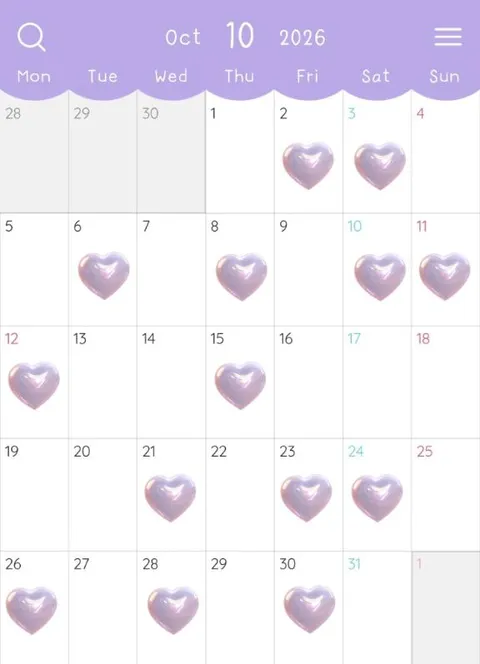Open October 30 day cell
This screenshot has height=664, width=480.
[308, 608]
